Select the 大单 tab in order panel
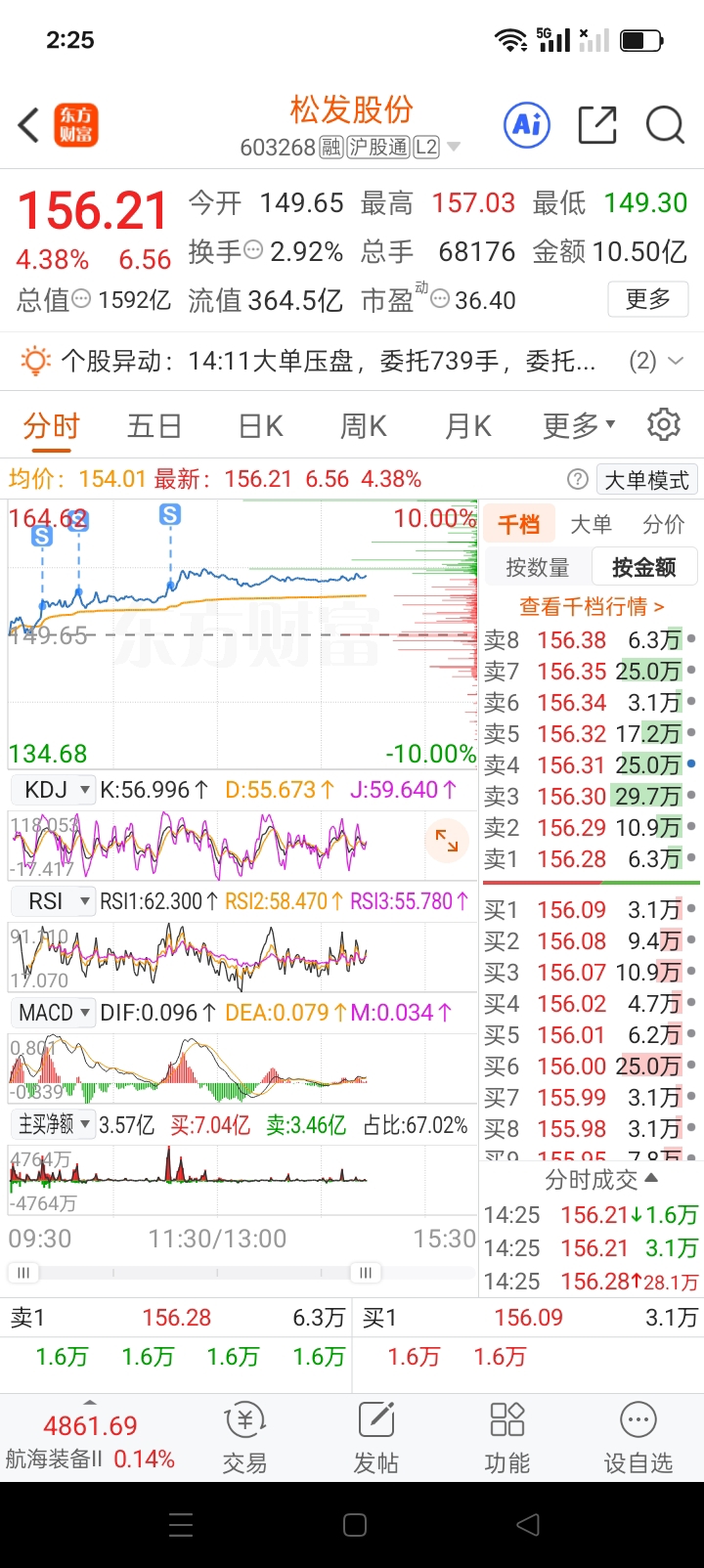704x1568 pixels. point(591,524)
